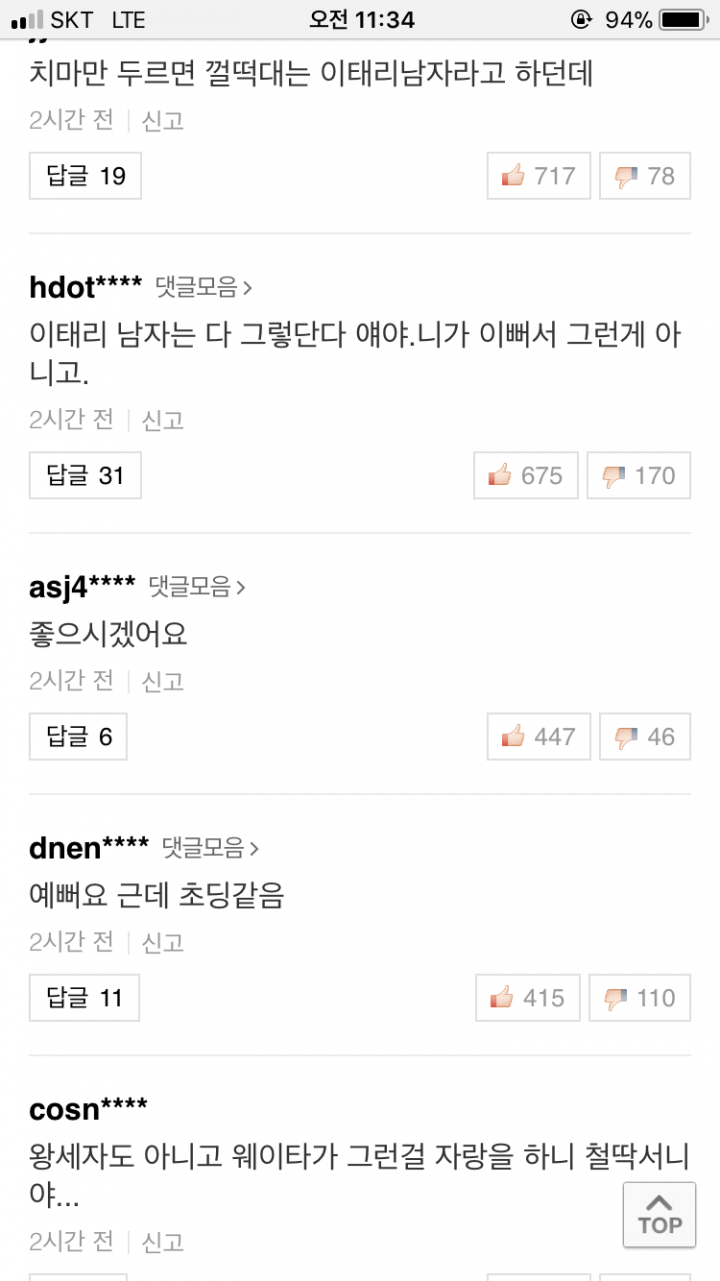The height and width of the screenshot is (1281, 720).
Task: Like the top comment with 717 likes
Action: (539, 176)
